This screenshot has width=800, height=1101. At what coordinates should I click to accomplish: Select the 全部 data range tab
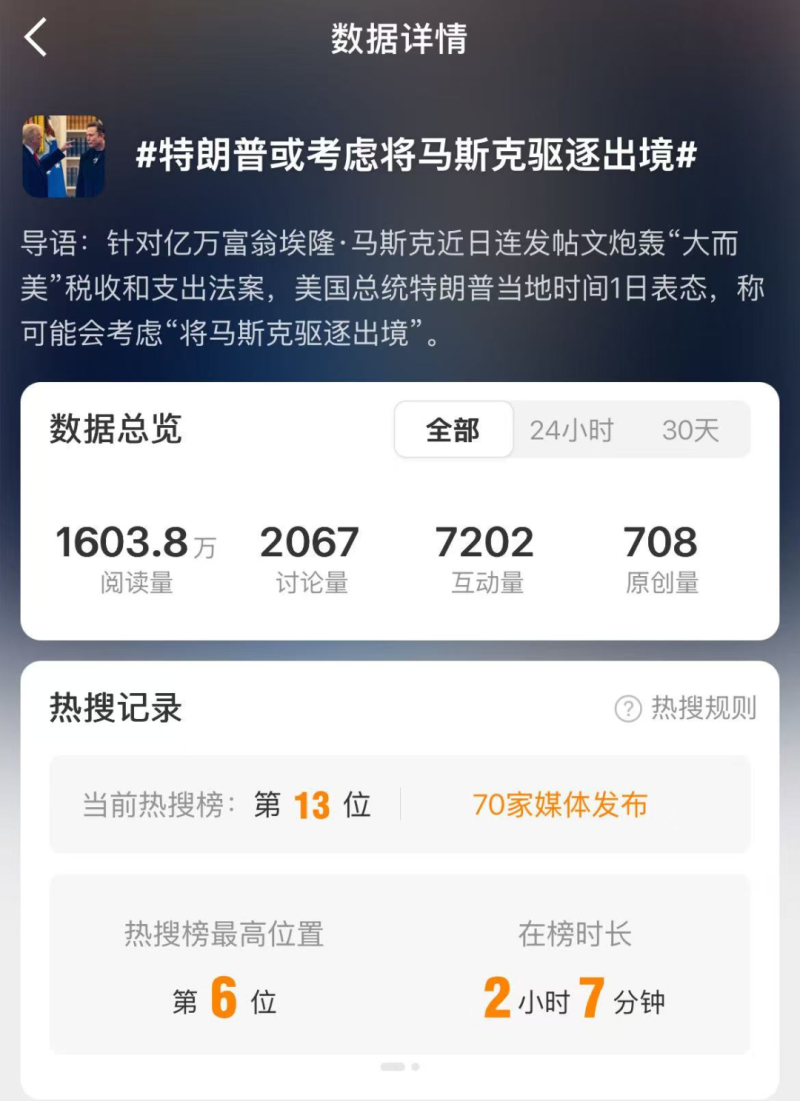point(453,430)
